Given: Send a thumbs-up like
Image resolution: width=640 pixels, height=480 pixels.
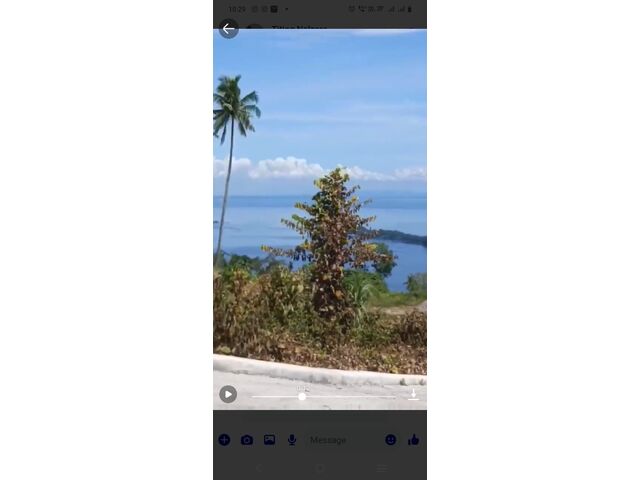Looking at the screenshot, I should point(413,440).
